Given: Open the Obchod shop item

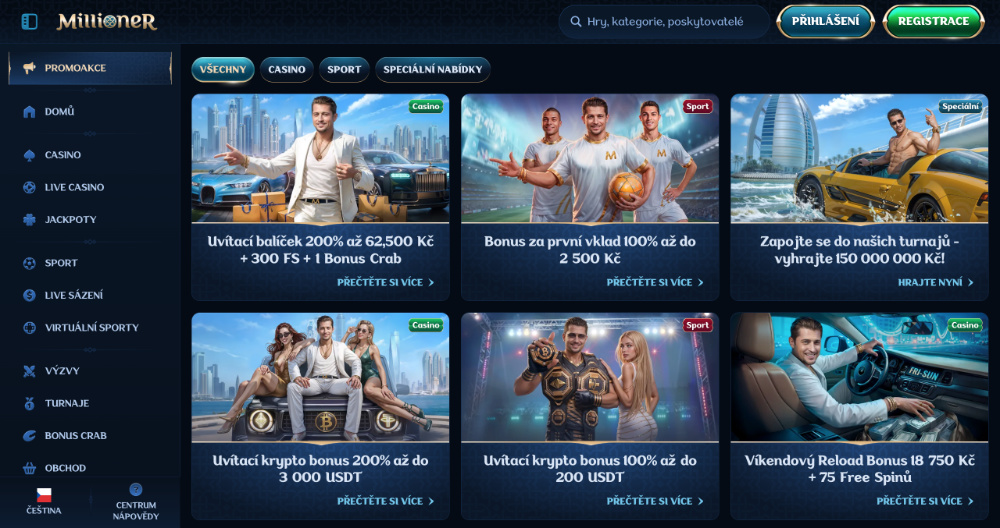Looking at the screenshot, I should tap(65, 467).
